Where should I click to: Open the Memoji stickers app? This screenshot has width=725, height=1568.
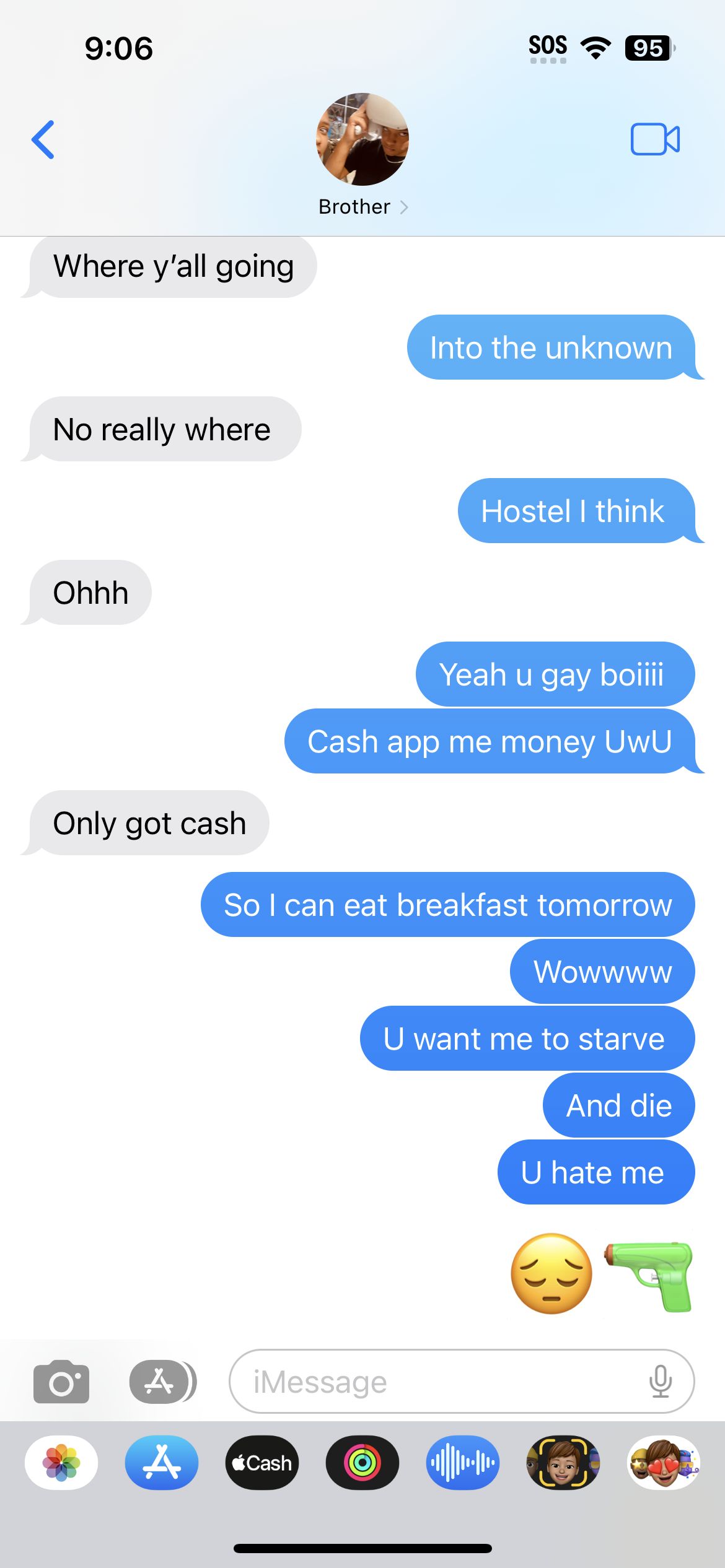[x=664, y=1463]
